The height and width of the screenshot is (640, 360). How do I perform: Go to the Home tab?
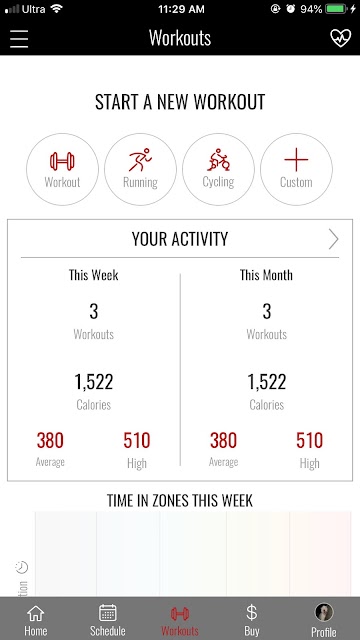tap(36, 620)
